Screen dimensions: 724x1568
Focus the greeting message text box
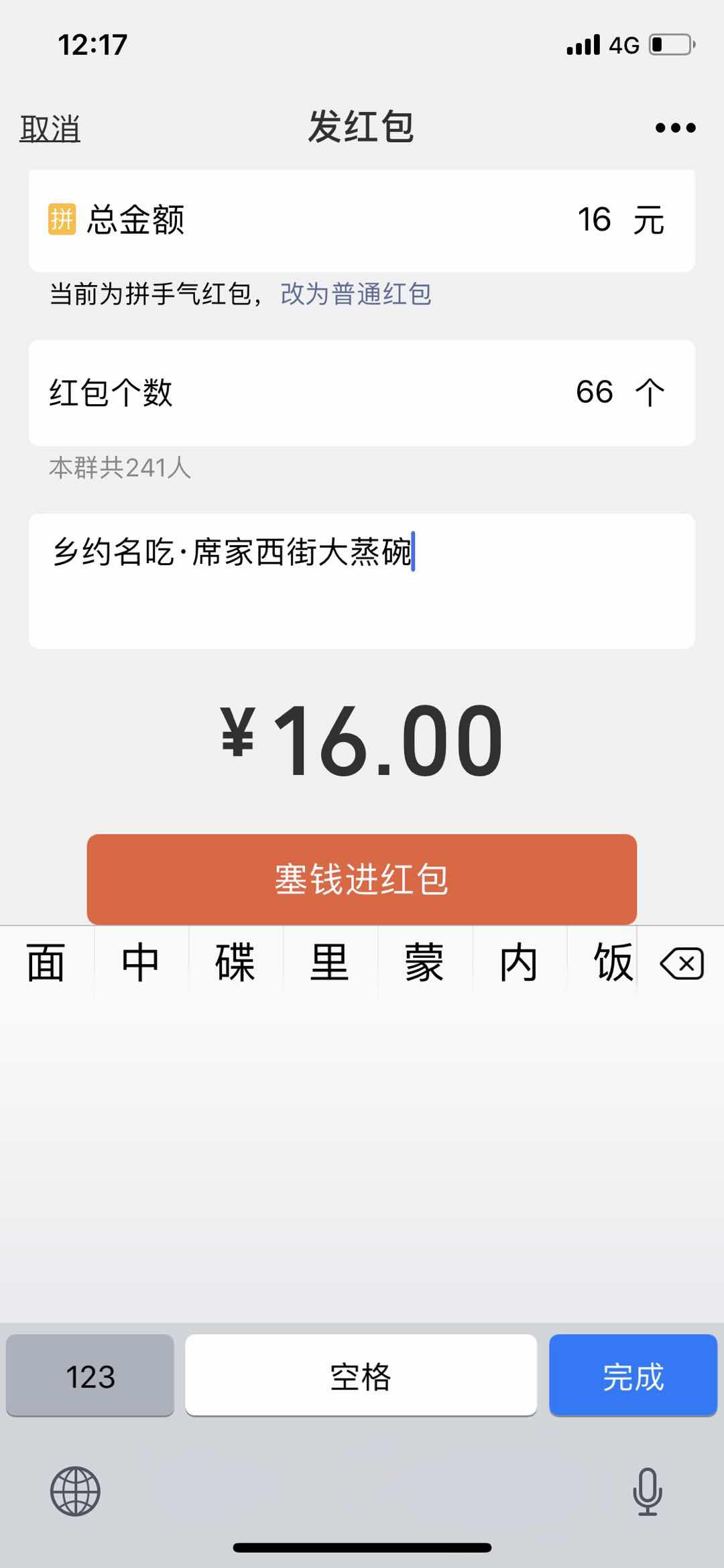pyautogui.click(x=361, y=581)
